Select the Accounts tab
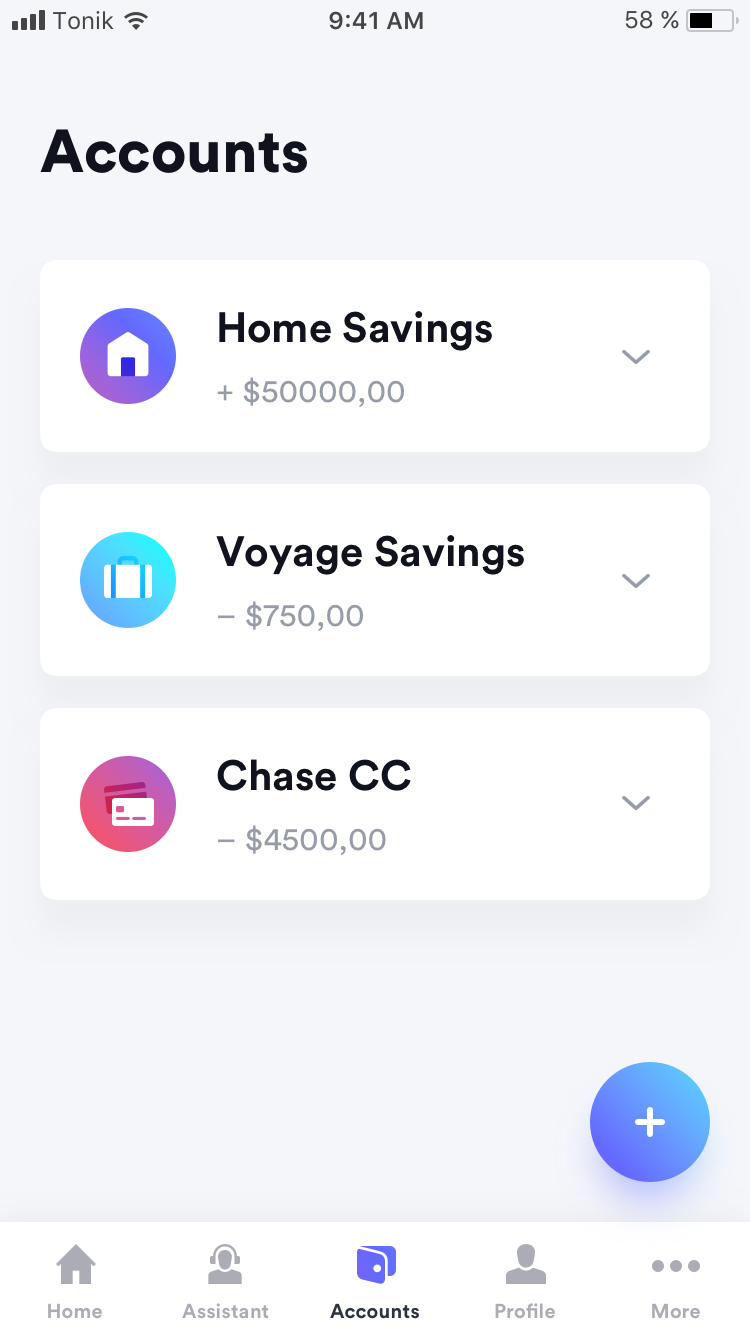The height and width of the screenshot is (1334, 750). tap(375, 1281)
